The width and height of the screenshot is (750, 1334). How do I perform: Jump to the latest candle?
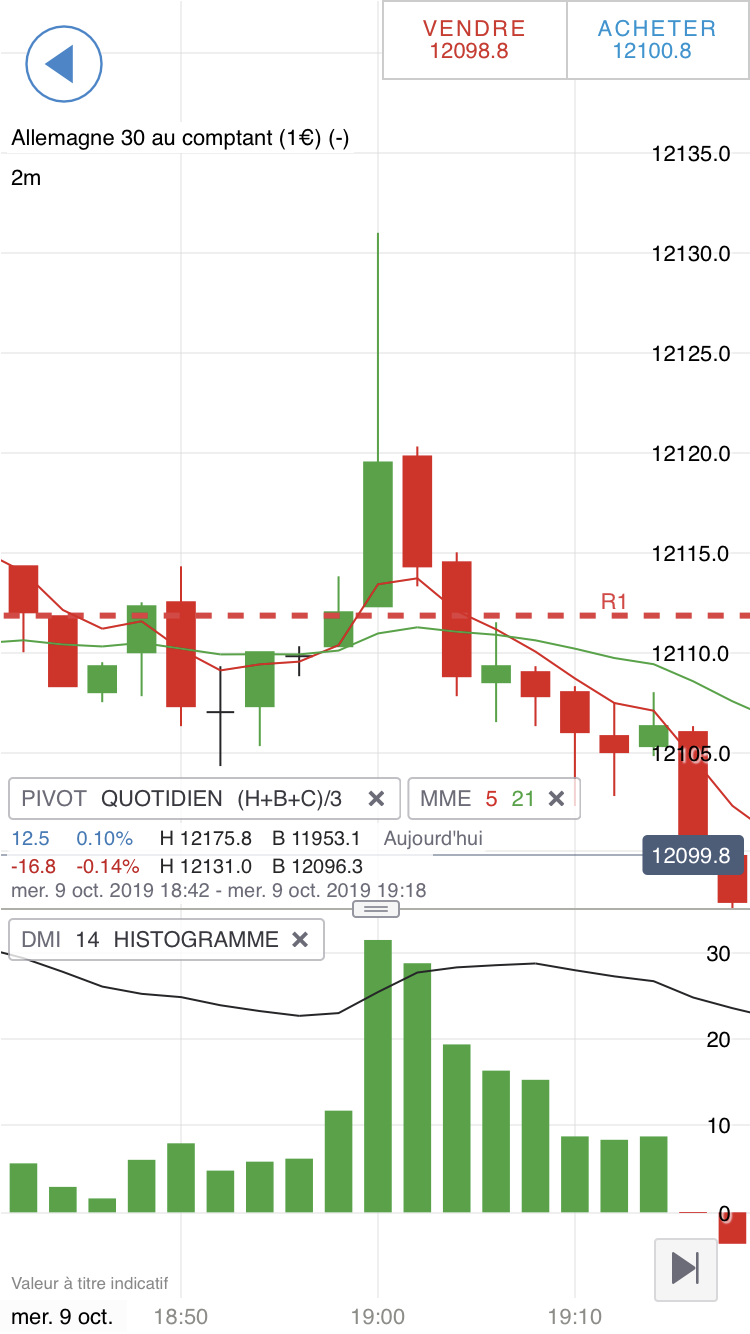pyautogui.click(x=685, y=1268)
